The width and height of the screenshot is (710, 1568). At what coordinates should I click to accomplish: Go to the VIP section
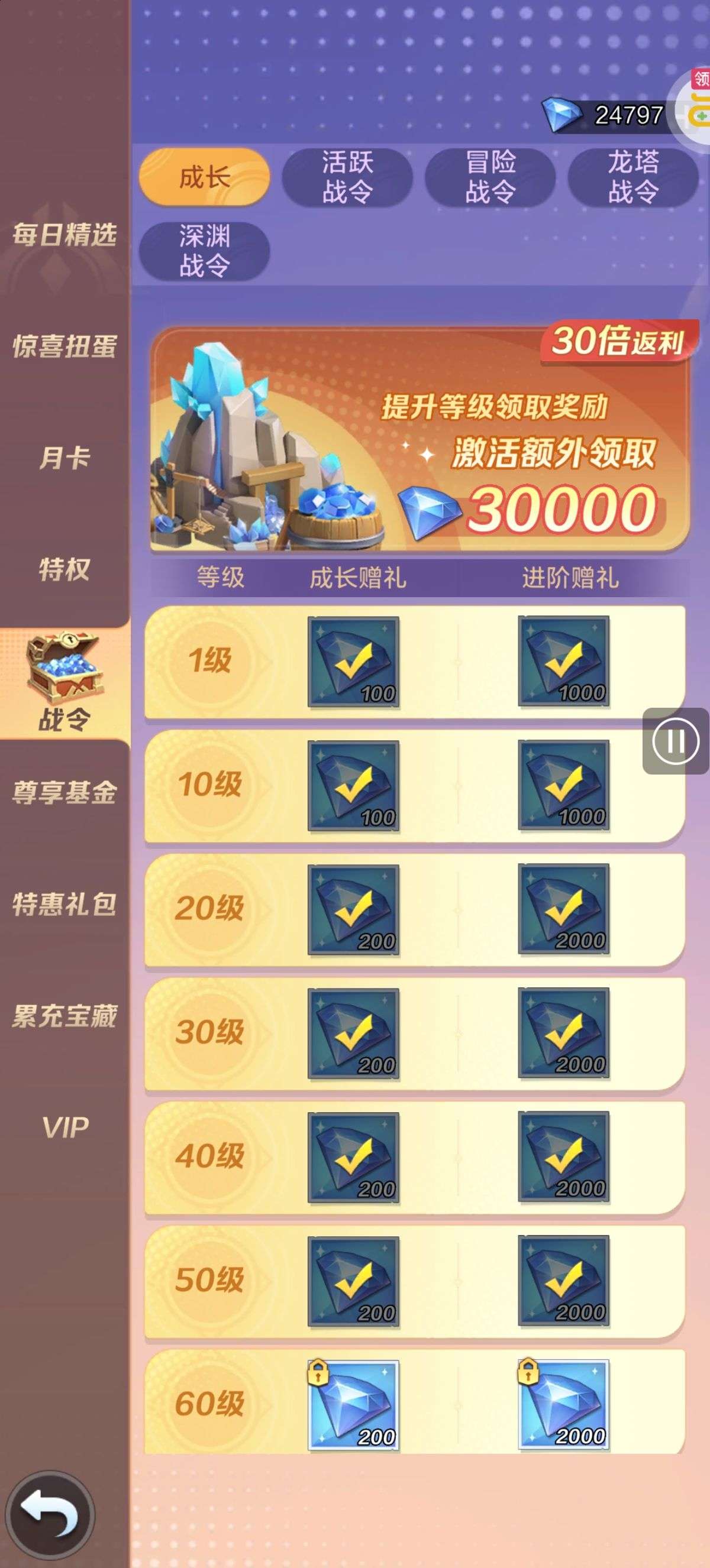64,1128
